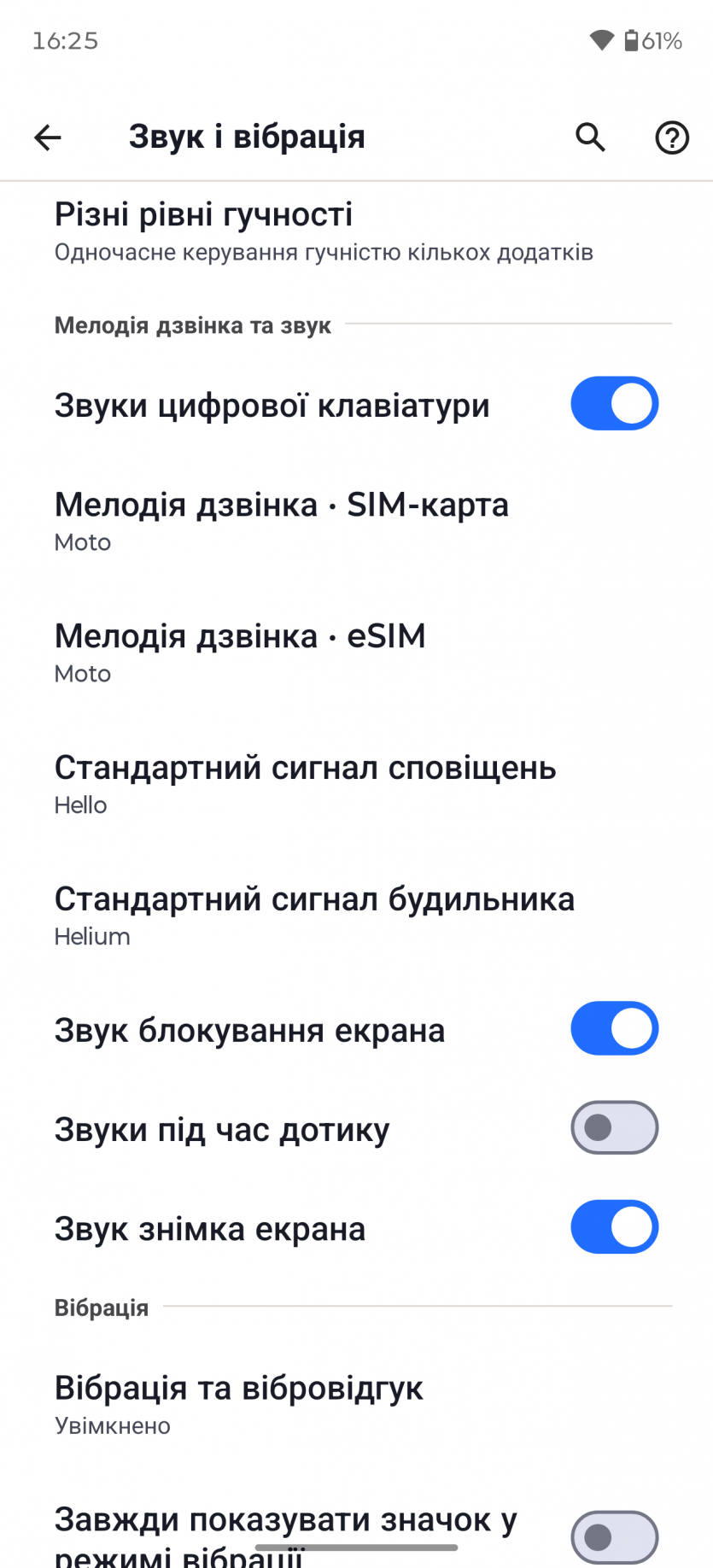Disable Звук блокування екрана

pyautogui.click(x=614, y=1029)
